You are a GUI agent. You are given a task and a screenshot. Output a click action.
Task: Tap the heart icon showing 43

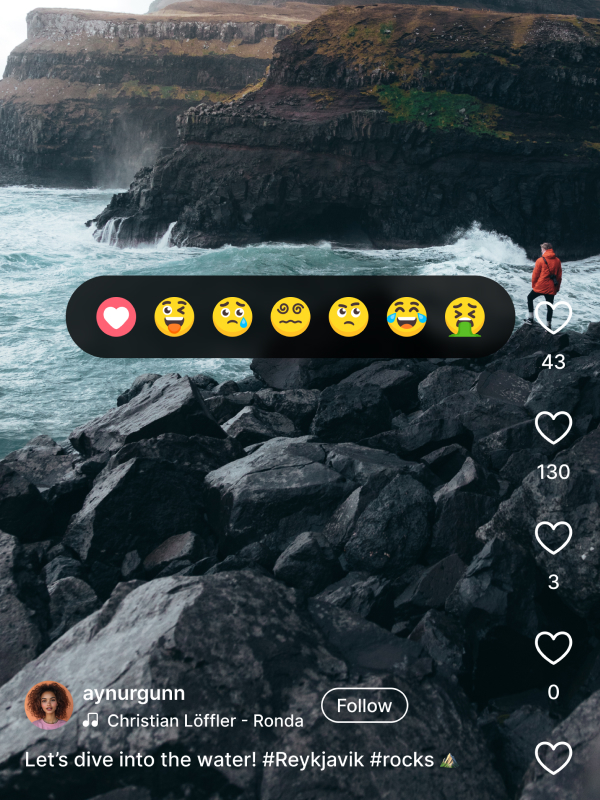click(x=553, y=318)
